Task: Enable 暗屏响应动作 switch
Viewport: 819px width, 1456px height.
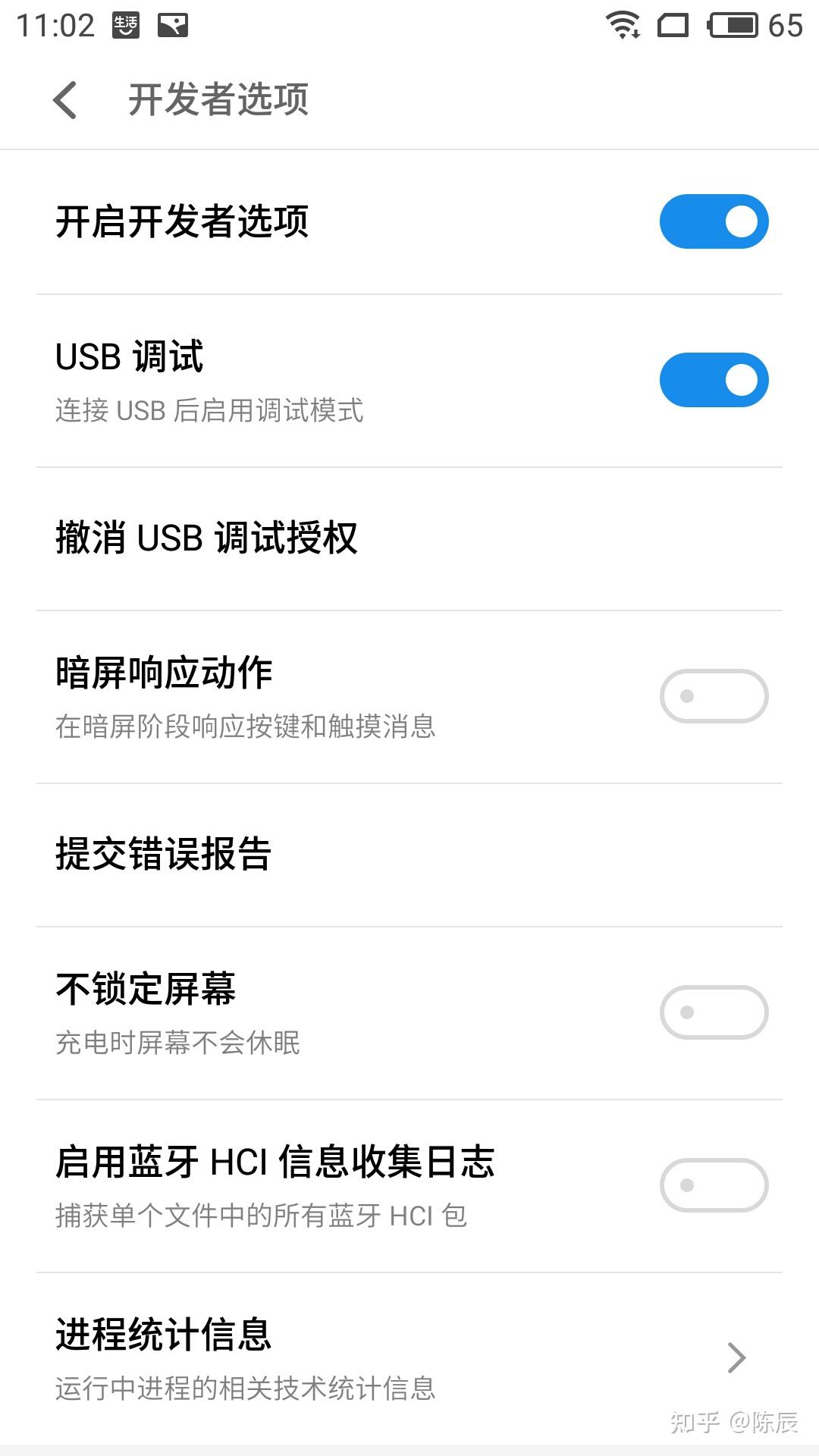Action: (714, 696)
